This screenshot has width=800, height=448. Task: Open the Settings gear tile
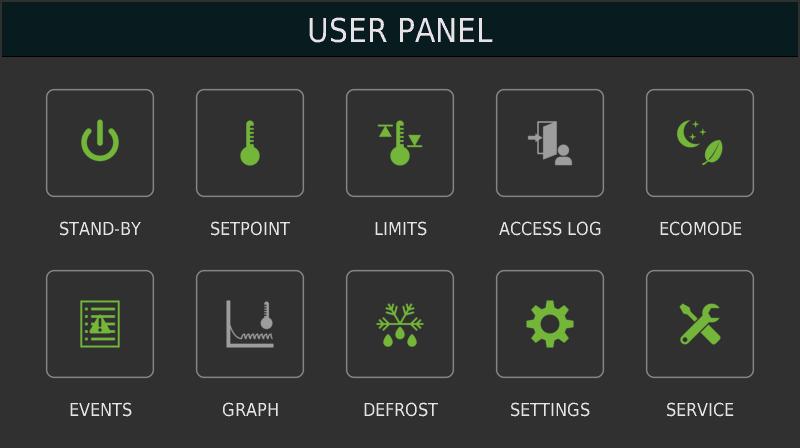pos(550,324)
